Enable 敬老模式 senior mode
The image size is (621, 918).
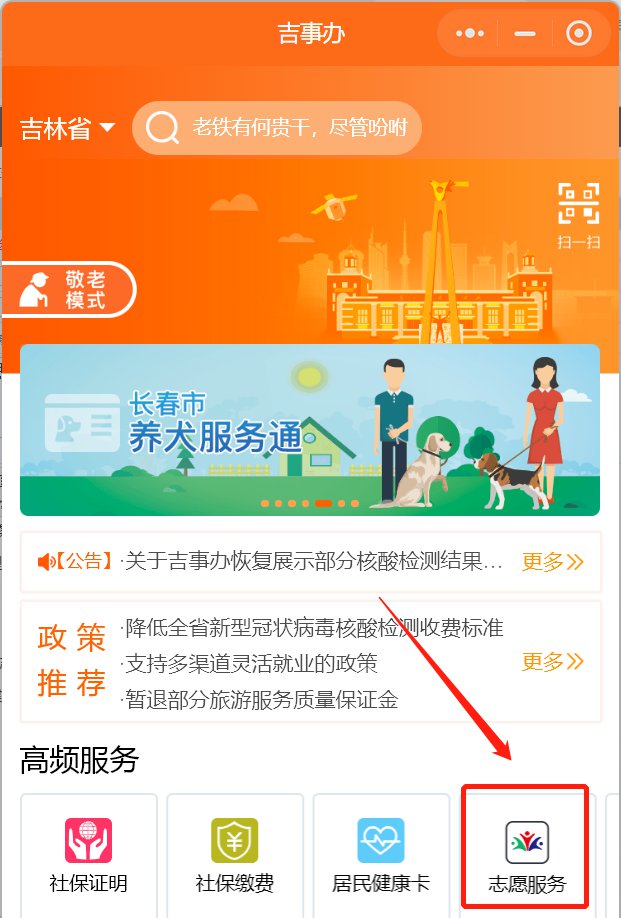[68, 289]
